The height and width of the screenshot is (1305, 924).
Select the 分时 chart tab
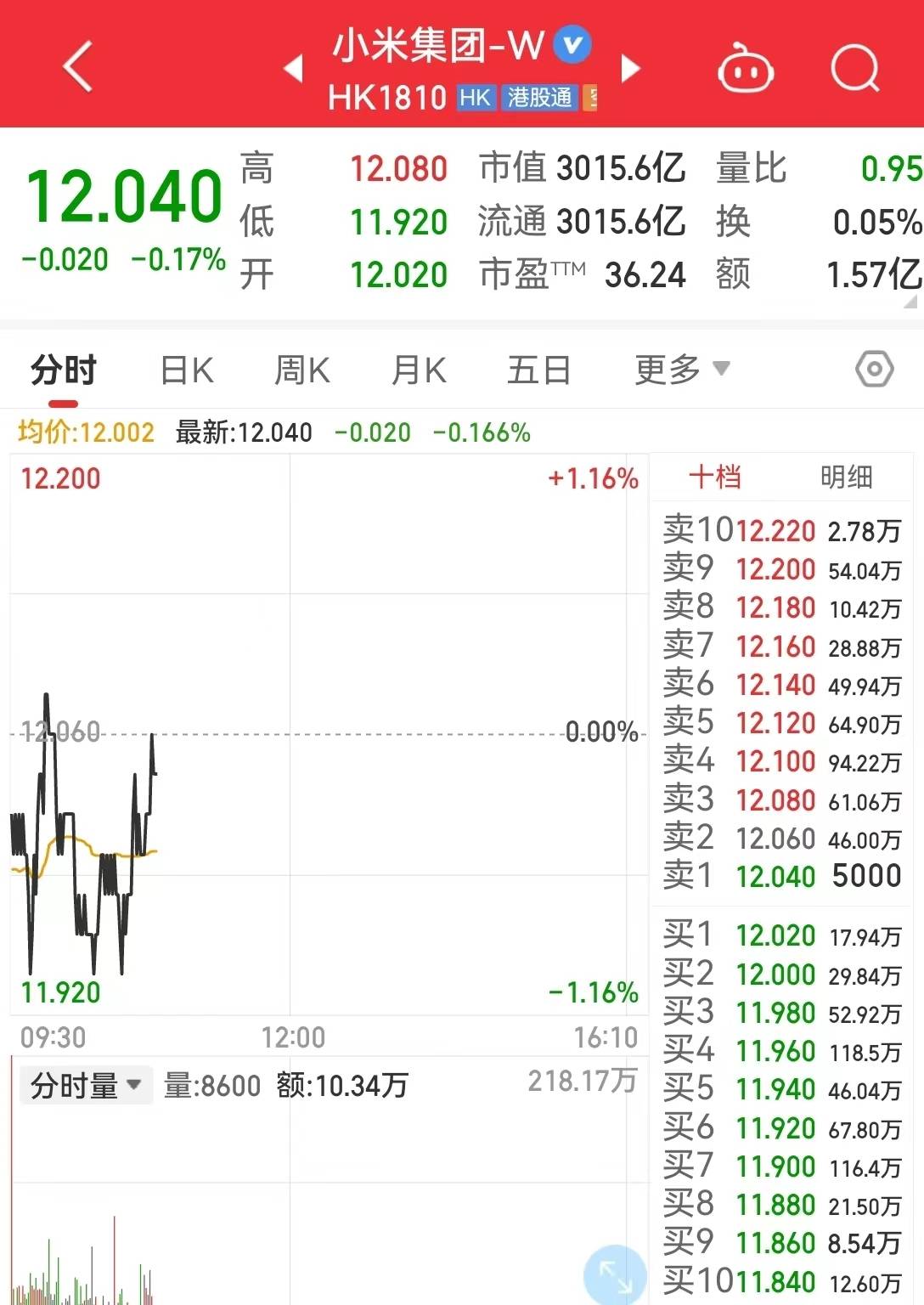coord(64,371)
